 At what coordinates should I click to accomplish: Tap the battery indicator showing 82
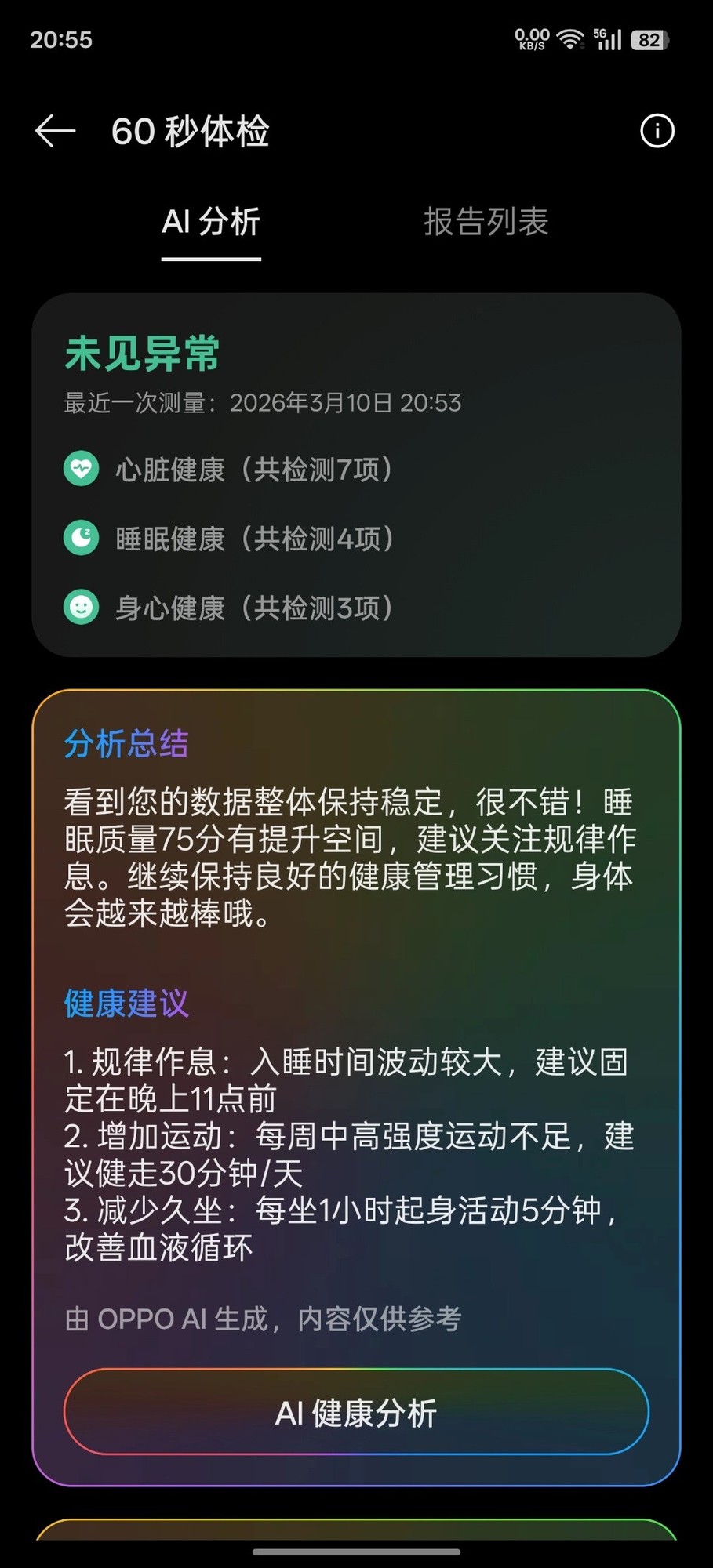tap(649, 38)
